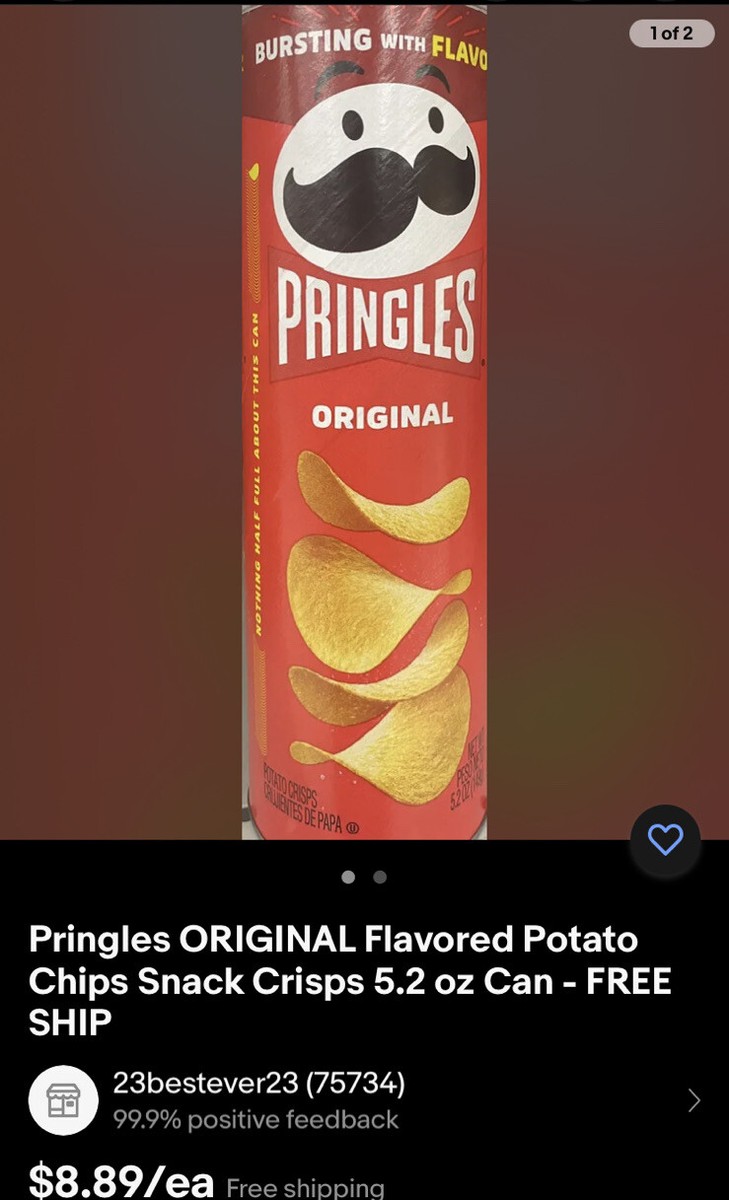Add this Pringles listing to watchlist
729x1200 pixels.
tap(665, 840)
